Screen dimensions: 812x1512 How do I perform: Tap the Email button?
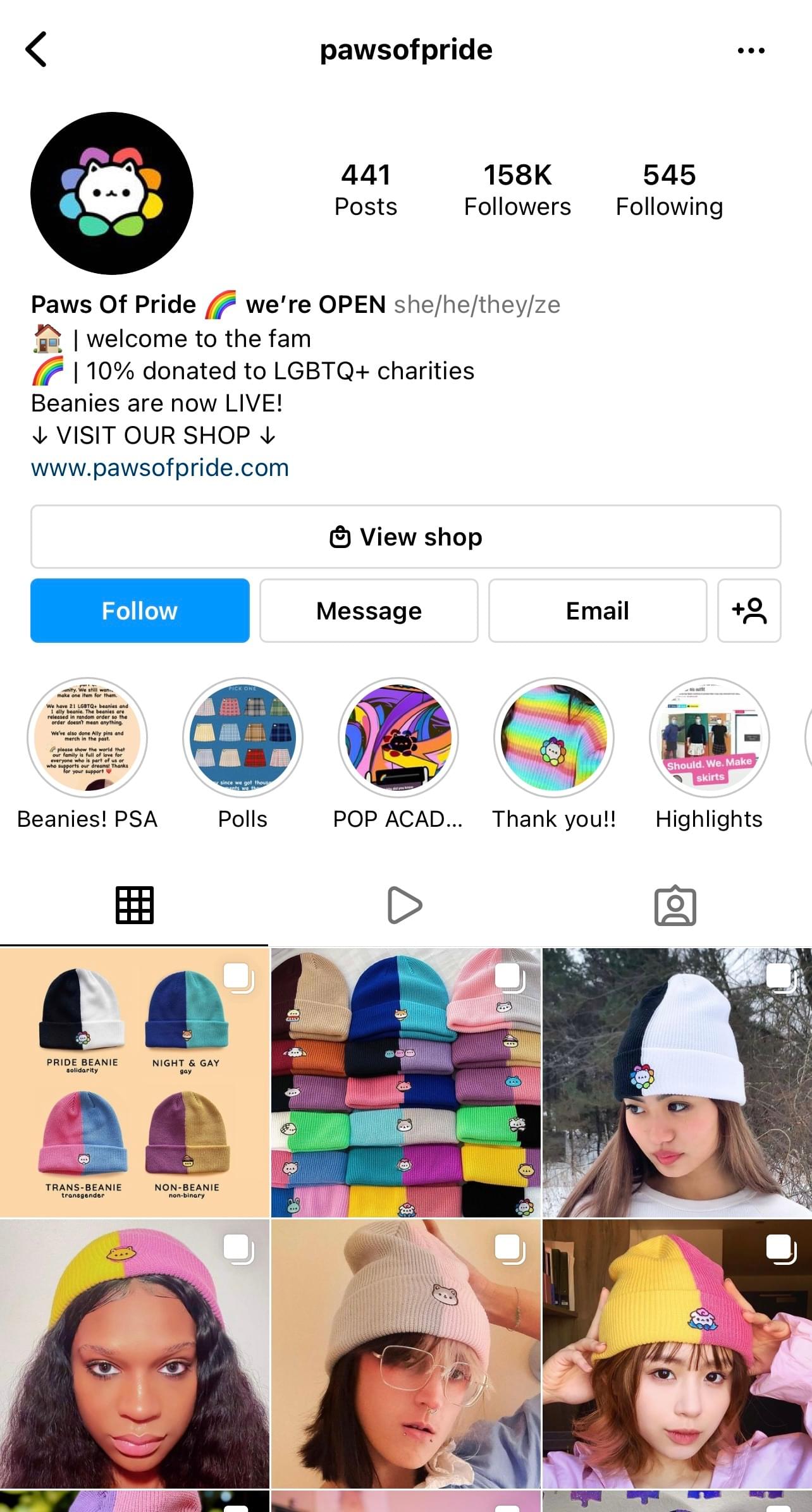pos(597,611)
